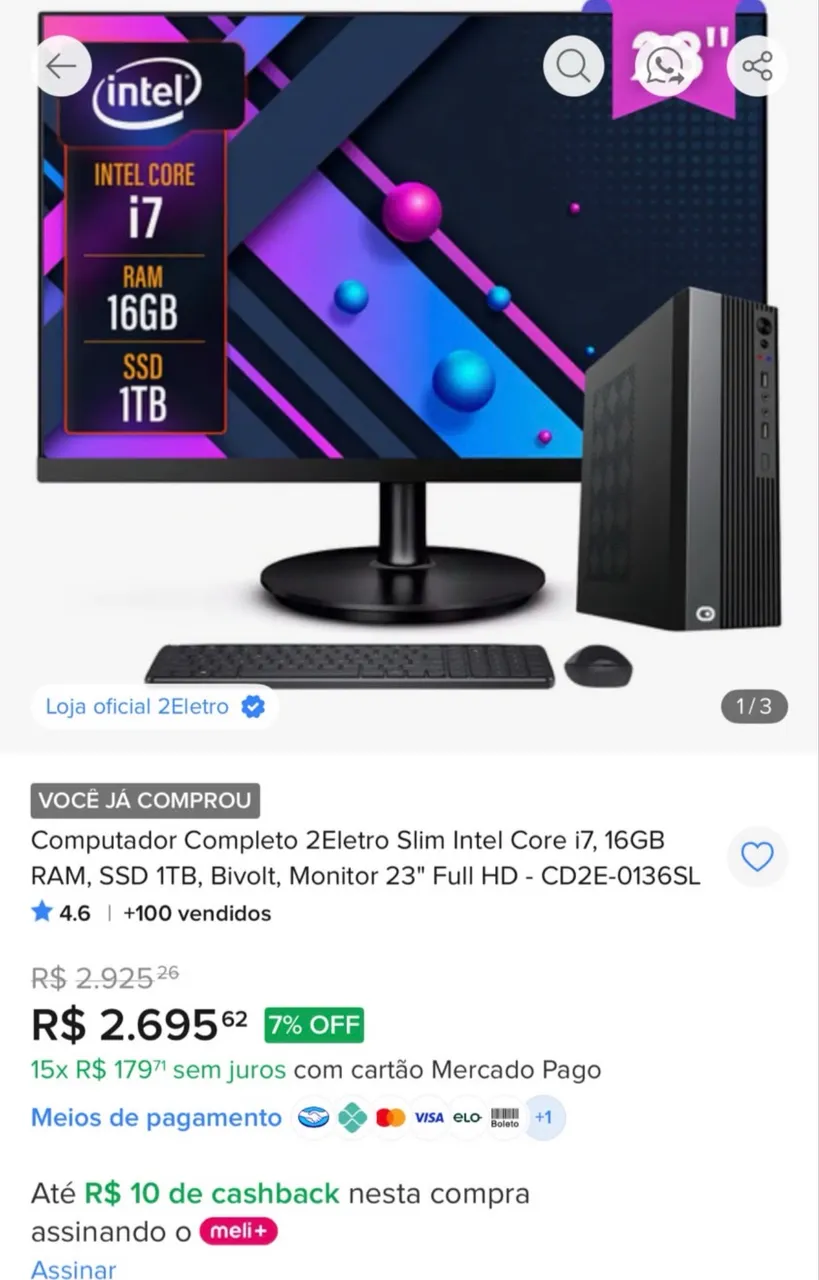
Task: Add the product to favorites with heart
Action: pyautogui.click(x=757, y=857)
